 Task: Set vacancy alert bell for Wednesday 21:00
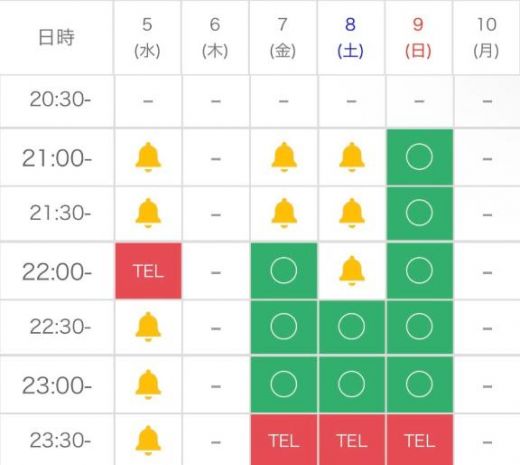click(148, 157)
